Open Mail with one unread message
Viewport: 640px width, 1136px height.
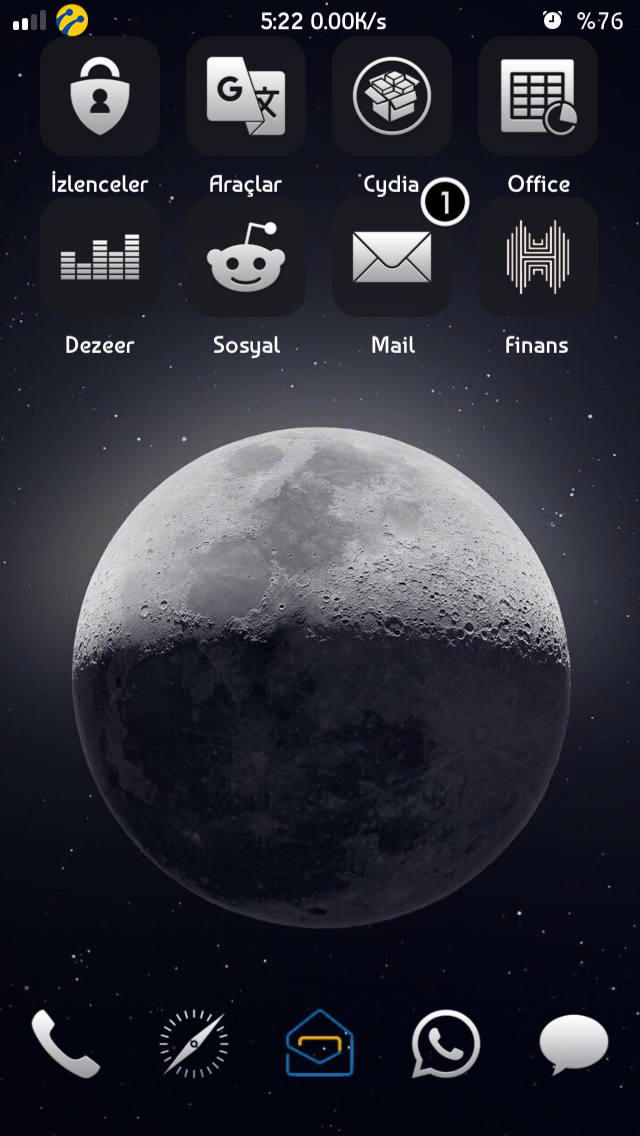point(392,257)
